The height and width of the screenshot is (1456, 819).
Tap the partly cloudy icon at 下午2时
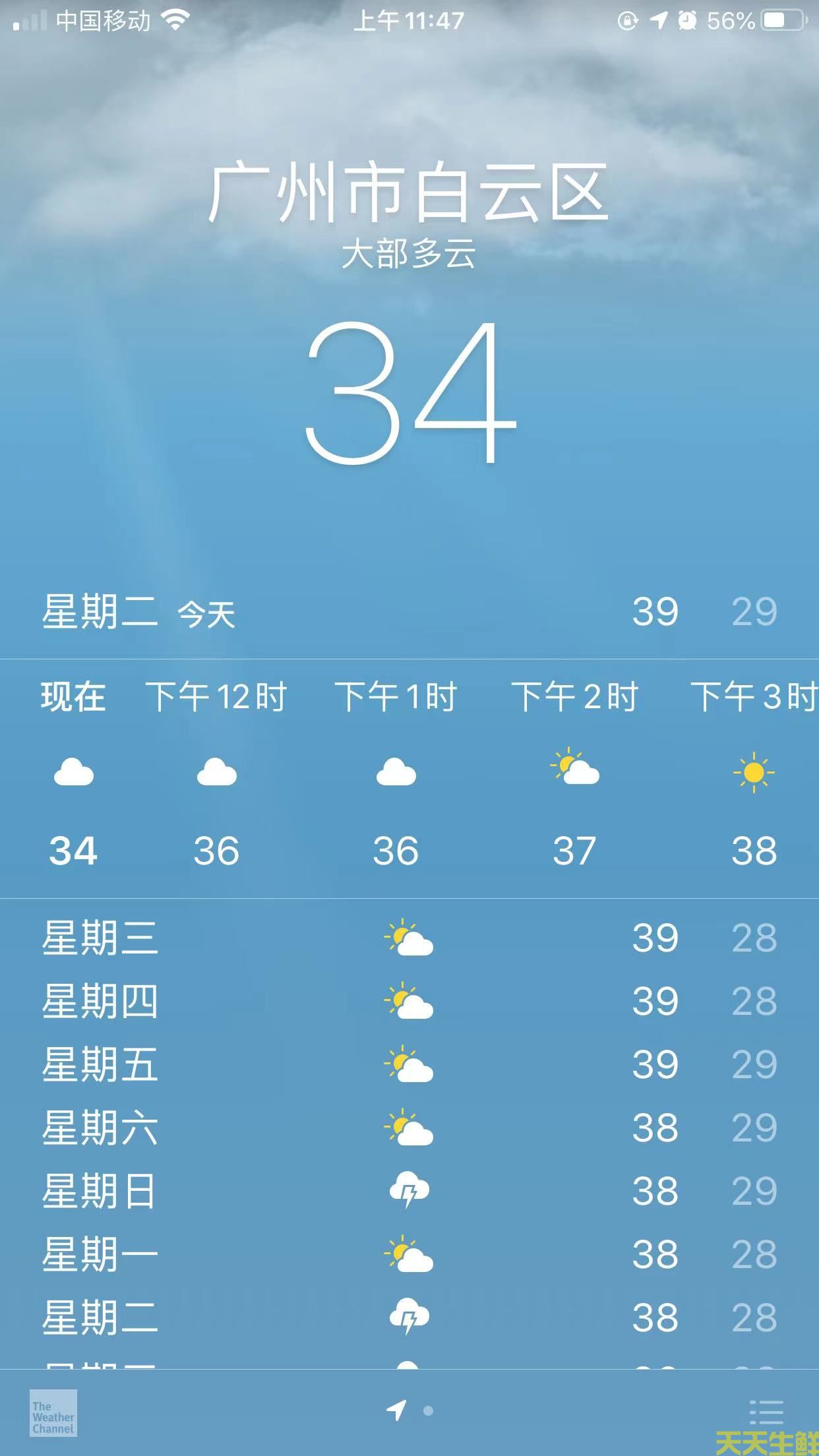pyautogui.click(x=574, y=773)
